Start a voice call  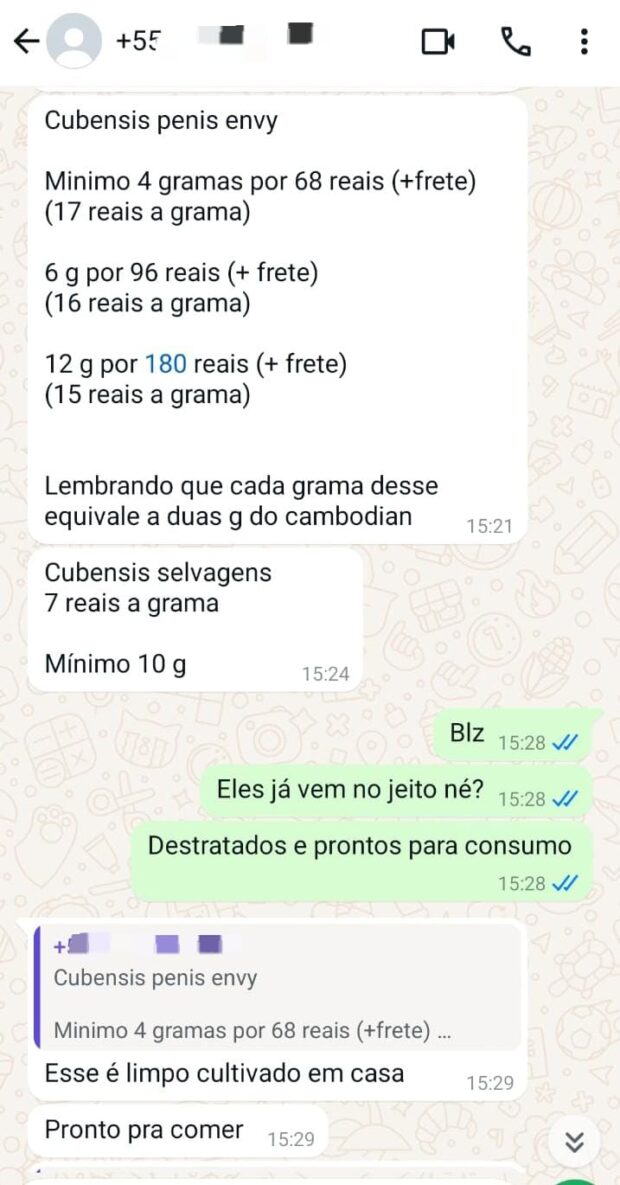[x=516, y=42]
